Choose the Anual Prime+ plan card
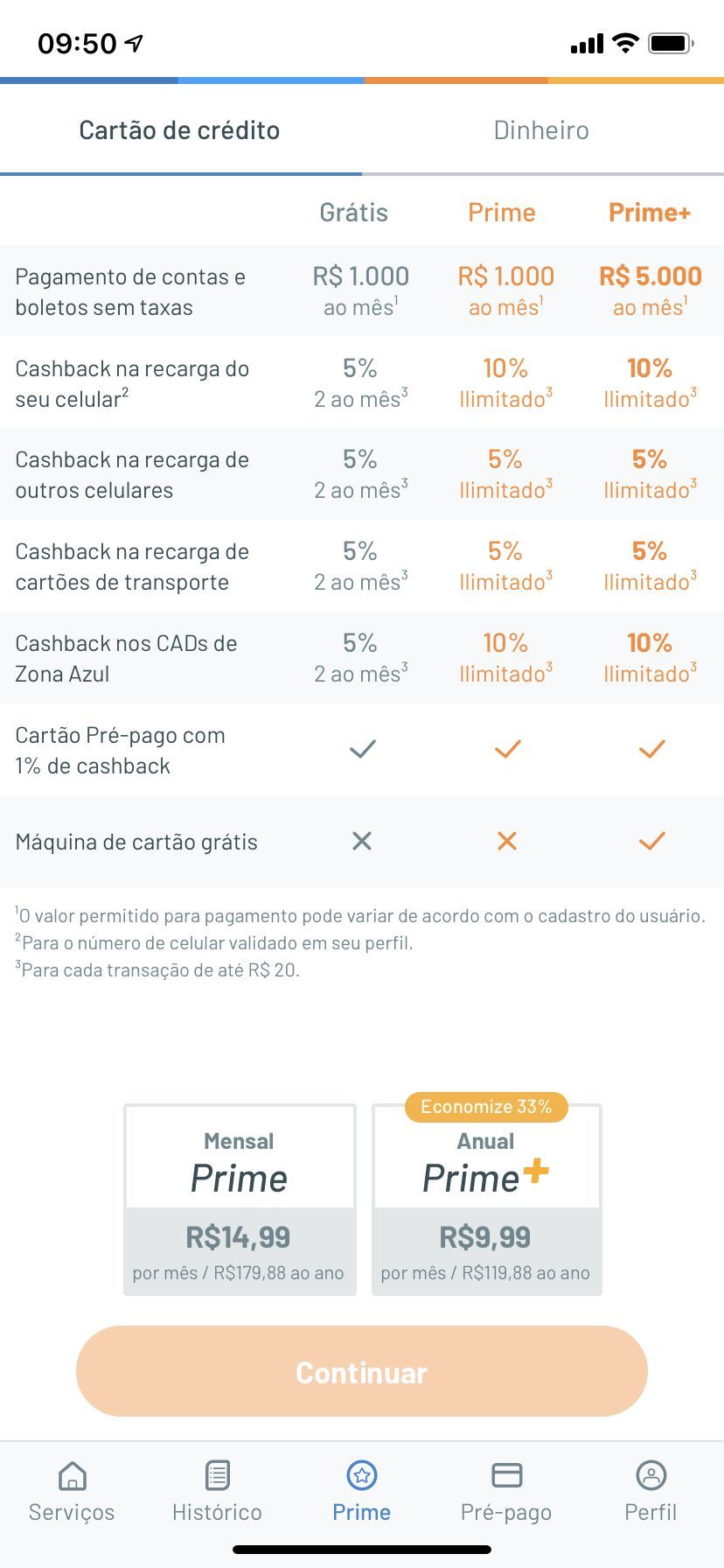This screenshot has height=1568, width=724. [486, 1200]
